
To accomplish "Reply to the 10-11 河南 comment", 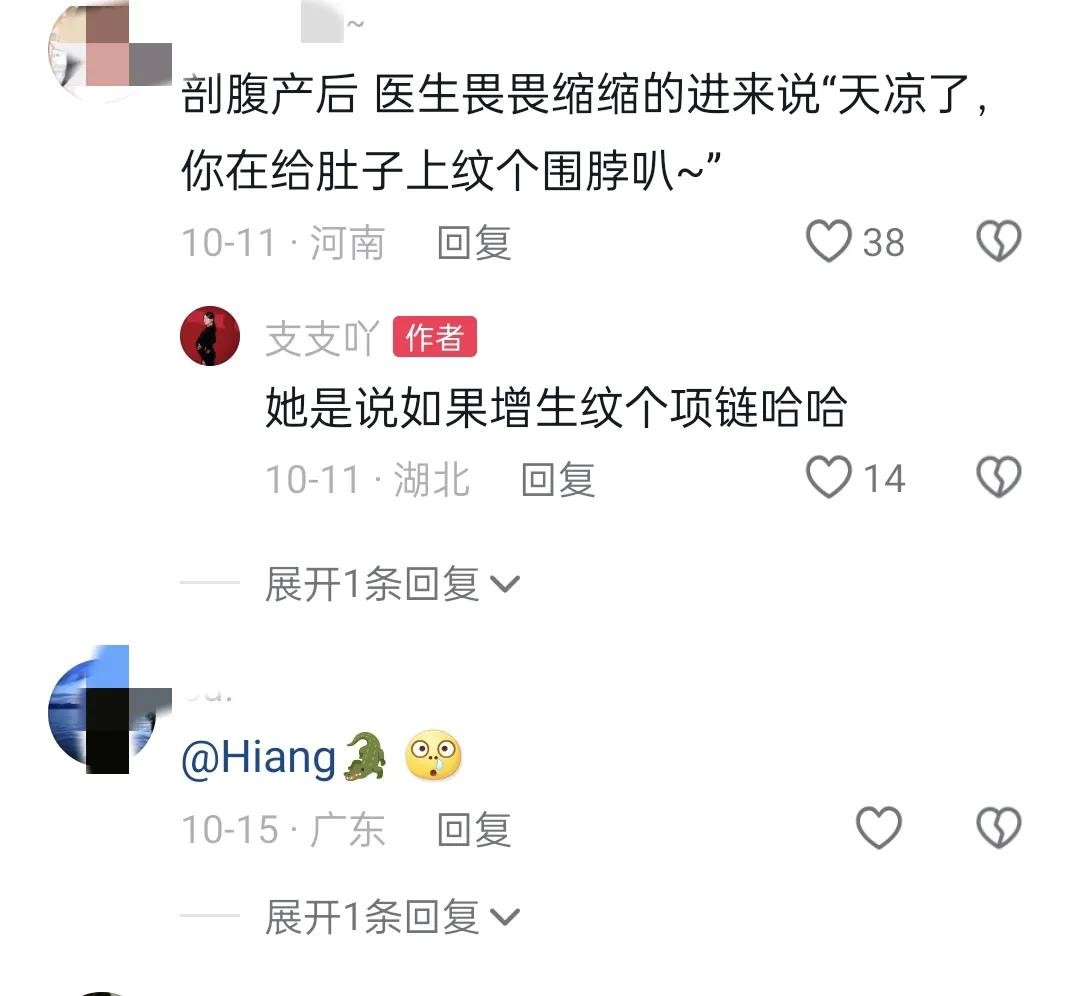I will (474, 243).
